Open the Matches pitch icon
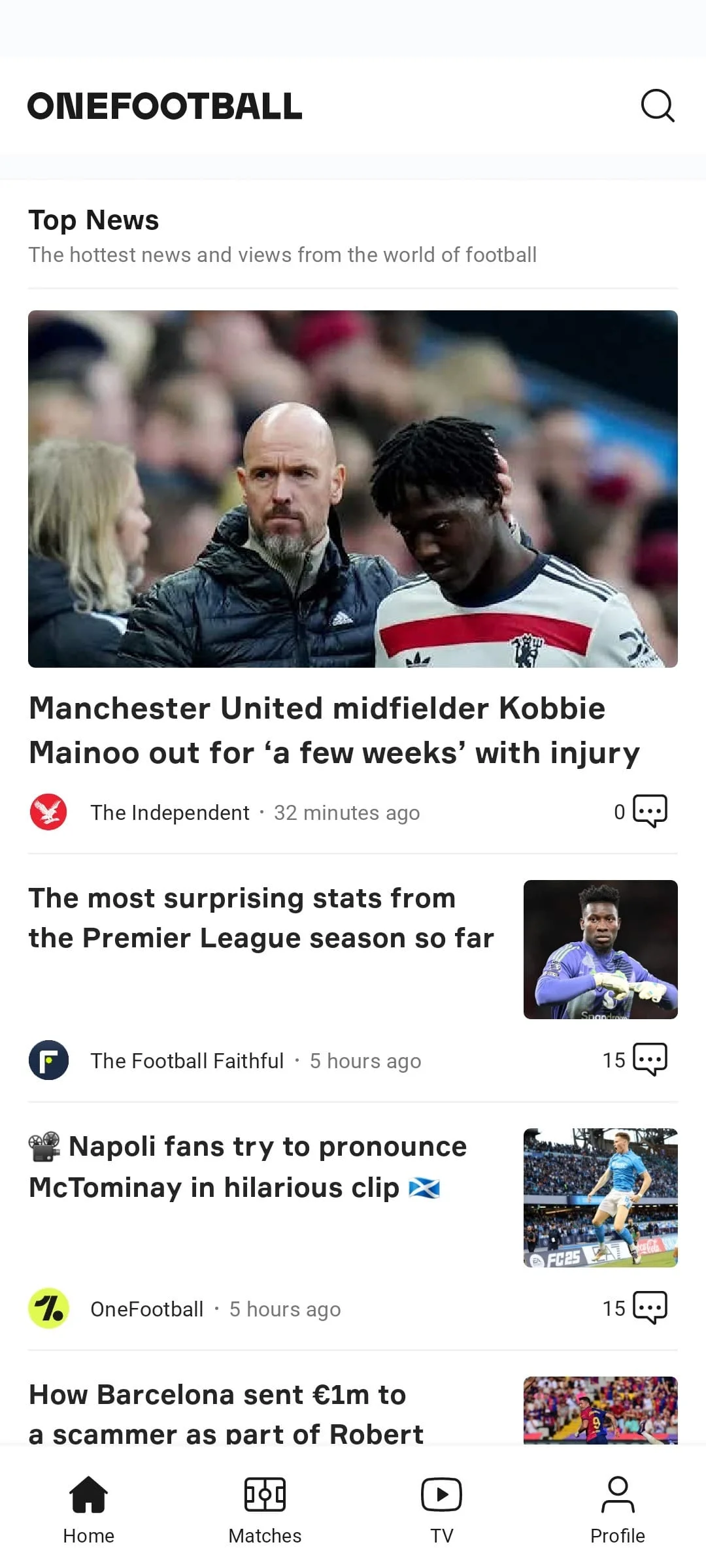This screenshot has height=1568, width=706. click(x=265, y=1494)
